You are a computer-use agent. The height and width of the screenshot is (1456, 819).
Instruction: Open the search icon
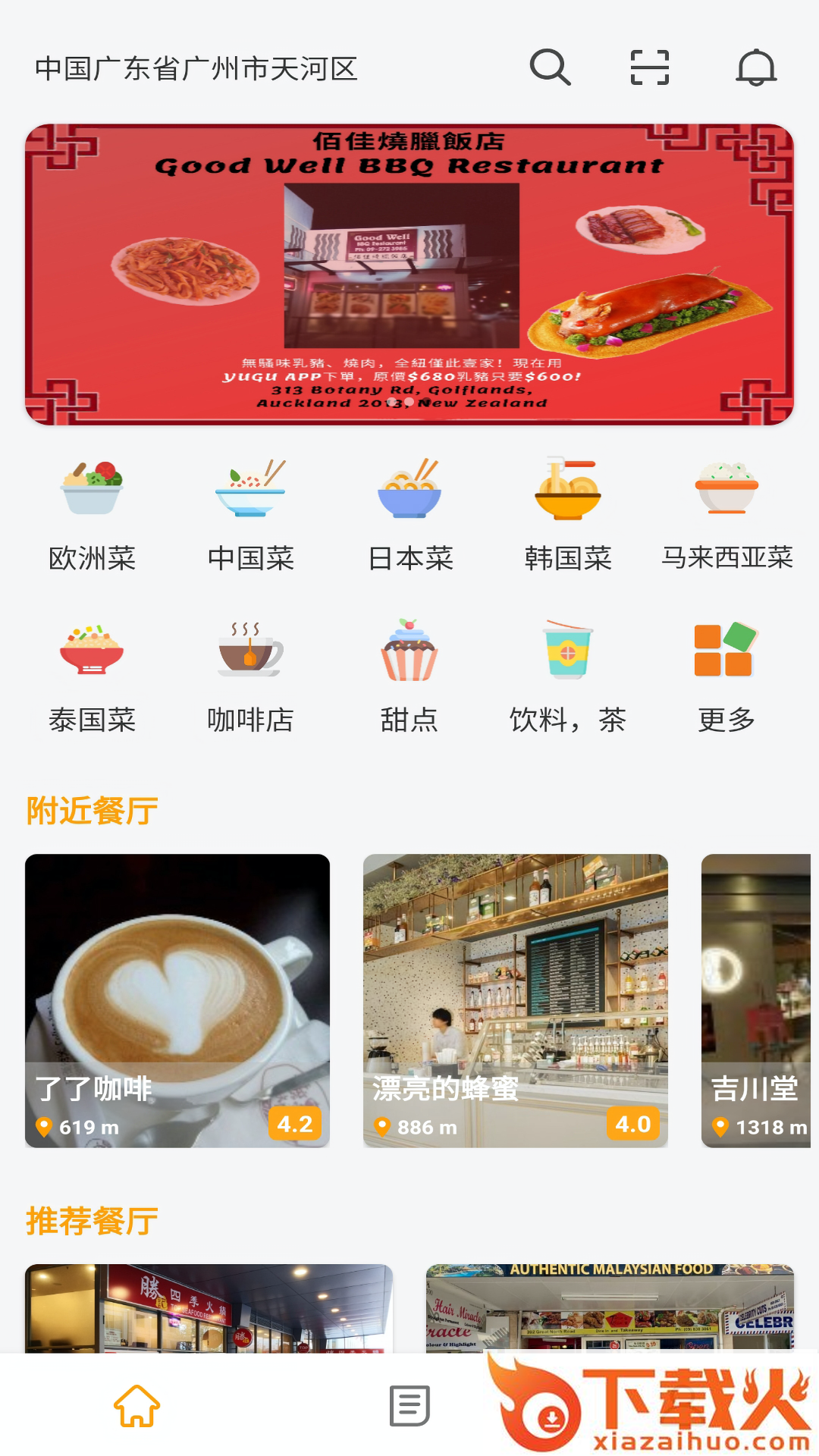coord(550,68)
